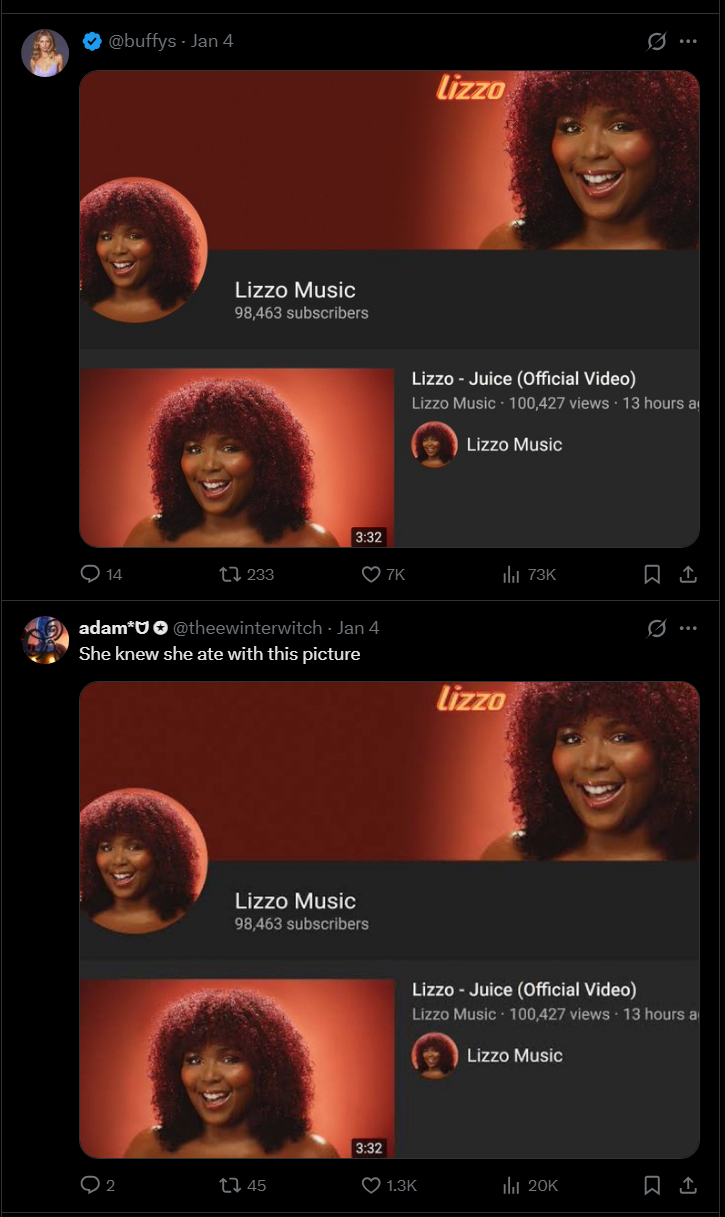Screen dimensions: 725x1217
Task: Repost adam's post
Action: click(x=243, y=1185)
